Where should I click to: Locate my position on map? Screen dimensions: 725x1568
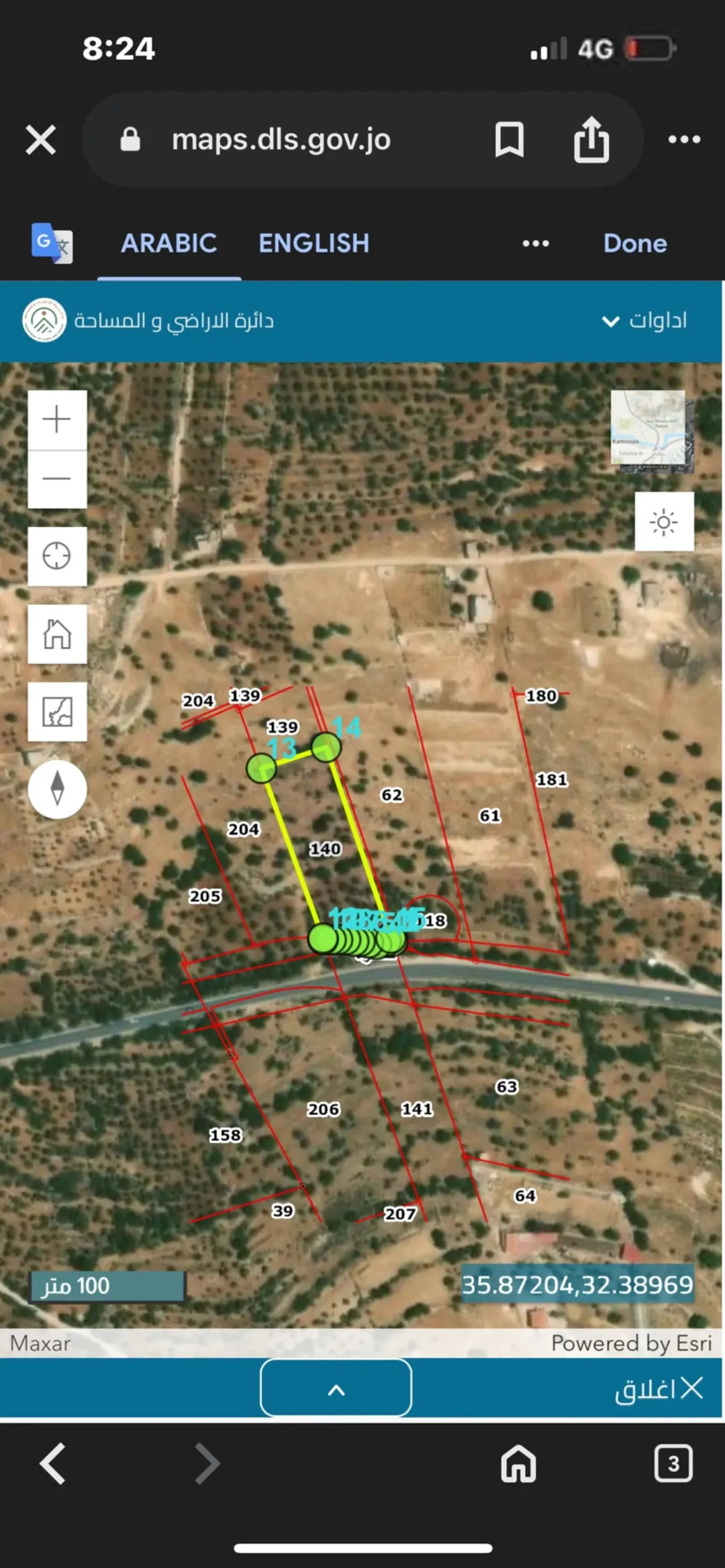point(57,556)
